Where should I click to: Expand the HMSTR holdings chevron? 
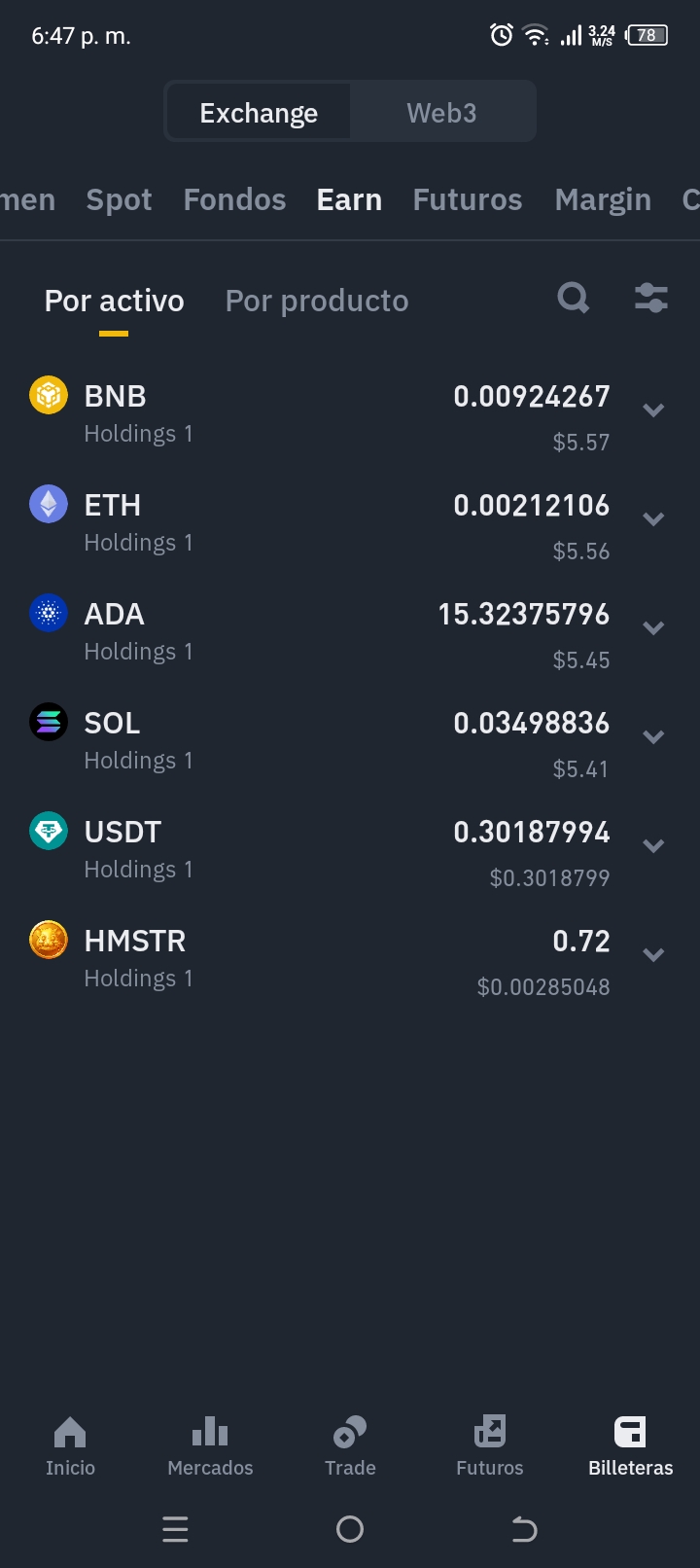coord(653,955)
